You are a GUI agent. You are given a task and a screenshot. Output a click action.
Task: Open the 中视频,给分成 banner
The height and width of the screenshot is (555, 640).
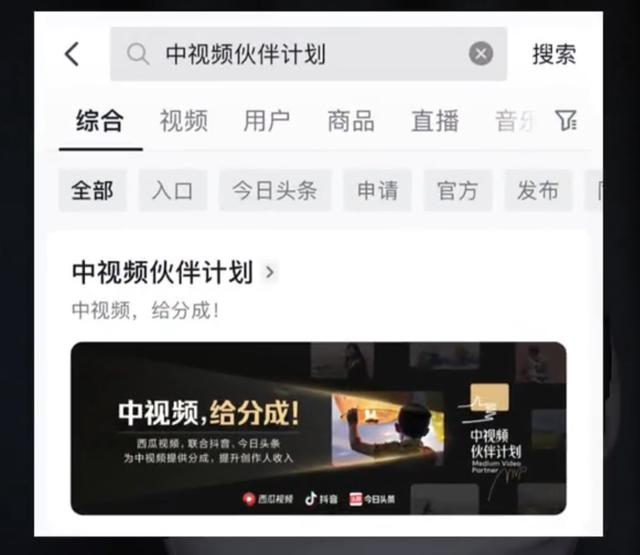point(318,428)
